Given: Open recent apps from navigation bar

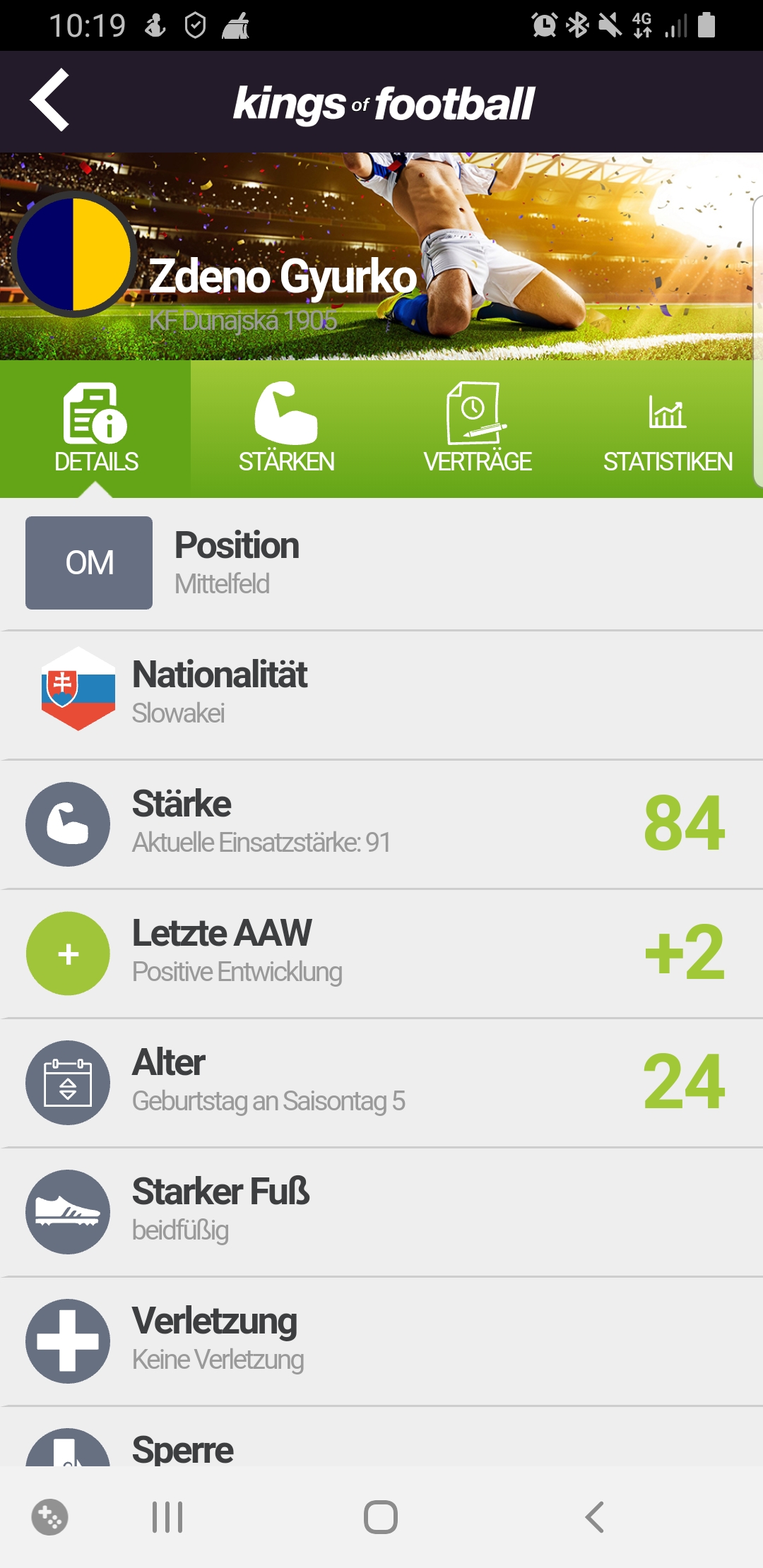Looking at the screenshot, I should [167, 1516].
